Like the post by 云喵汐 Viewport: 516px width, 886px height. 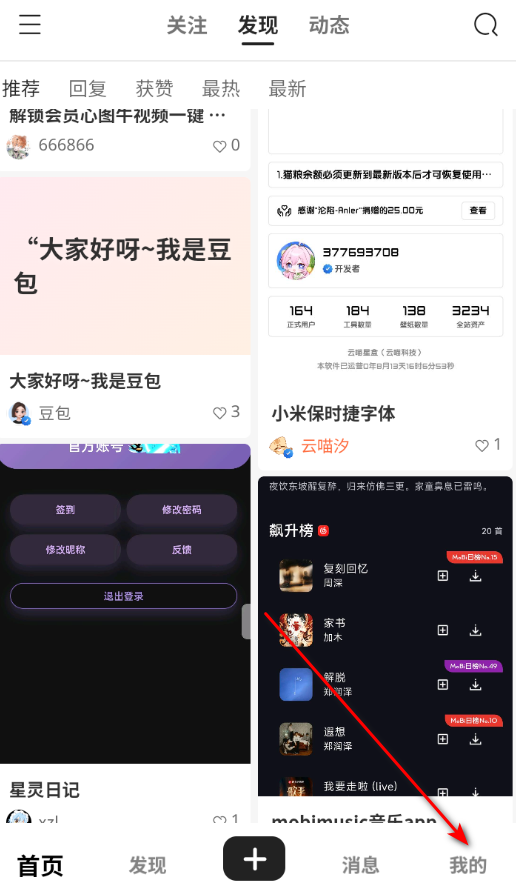[488, 445]
